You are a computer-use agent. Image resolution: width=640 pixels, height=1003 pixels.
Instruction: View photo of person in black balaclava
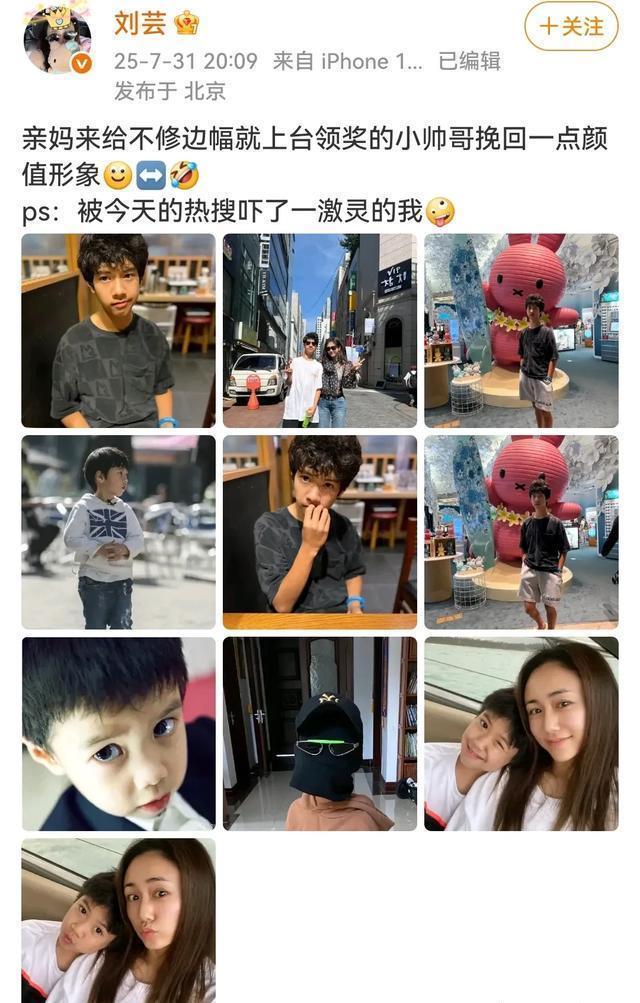pyautogui.click(x=320, y=734)
